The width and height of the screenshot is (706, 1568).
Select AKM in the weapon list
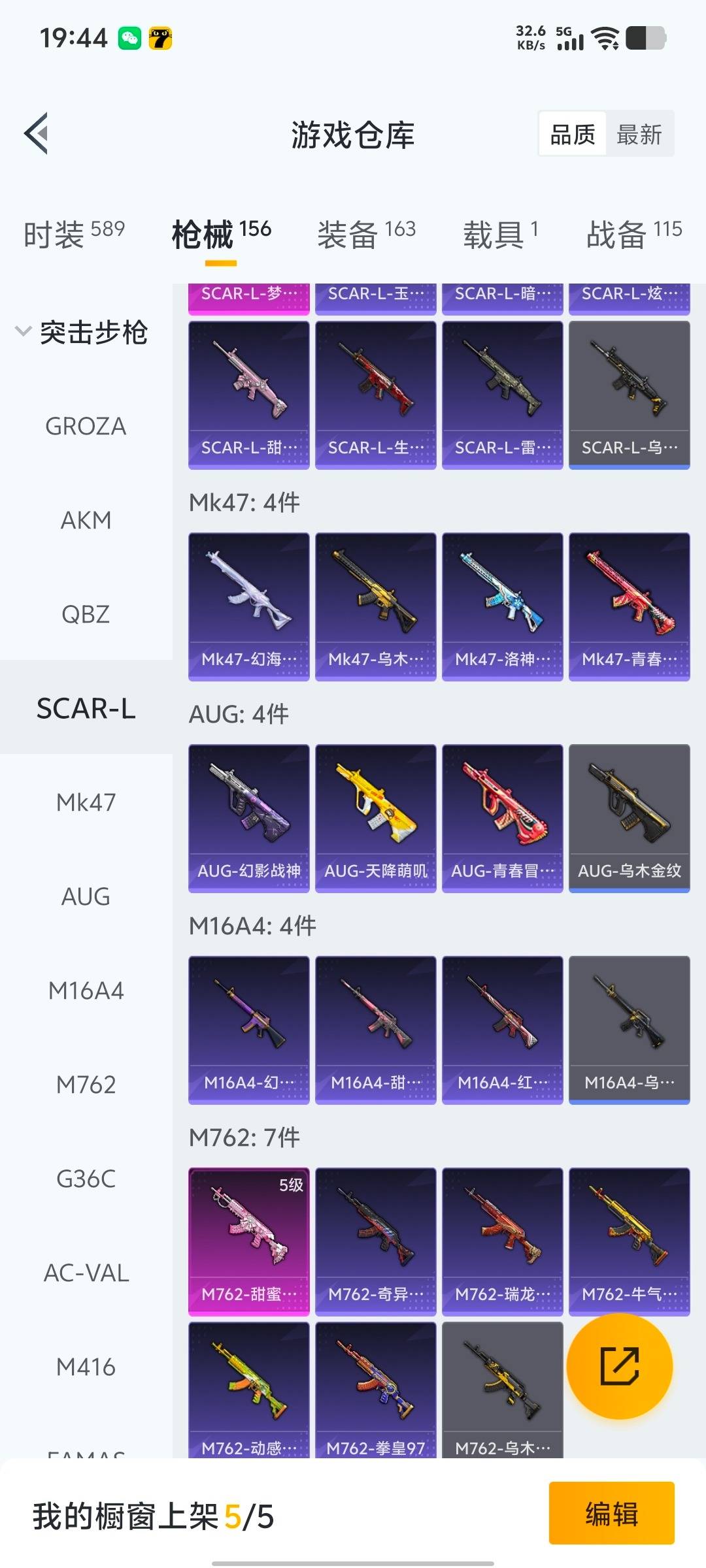[86, 520]
